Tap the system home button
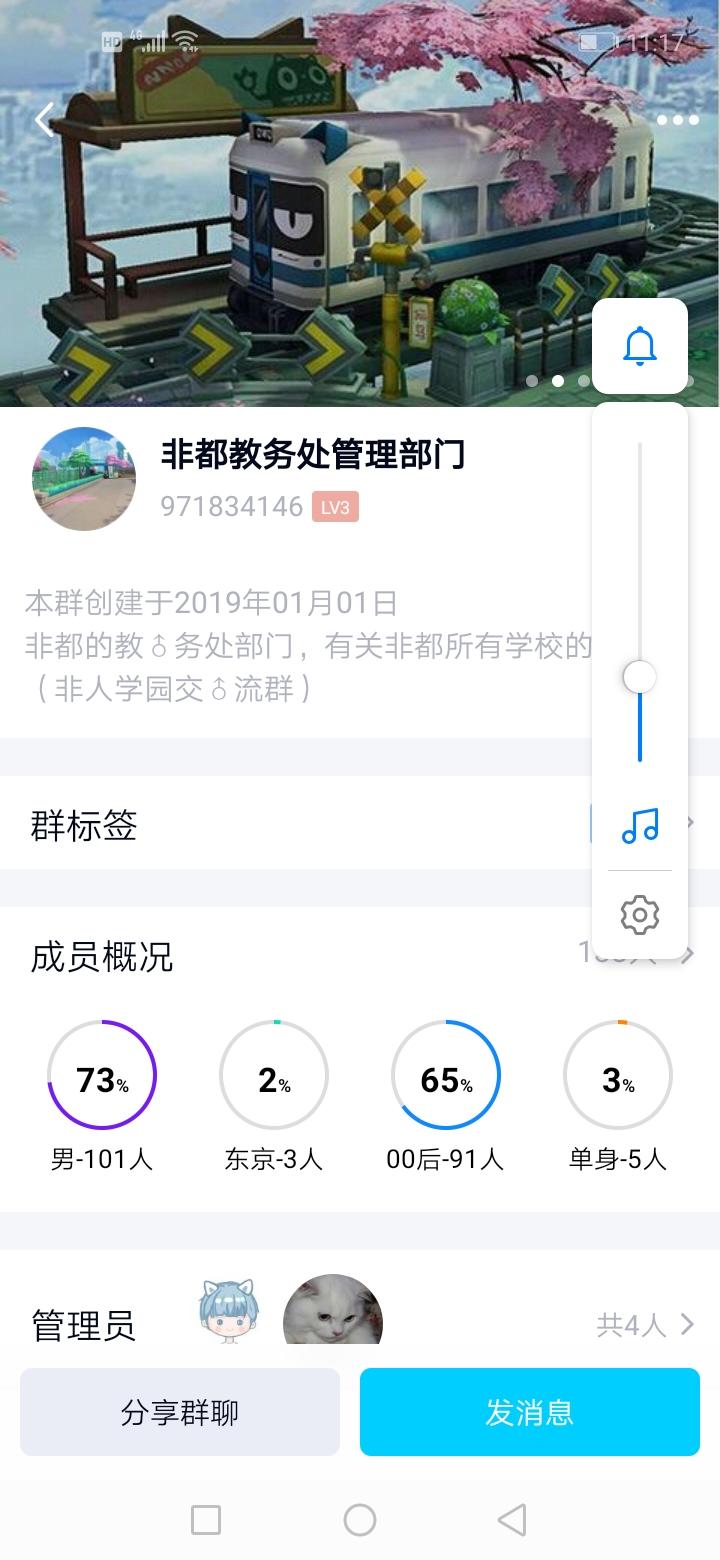Screen dimensions: 720x1560 360,1520
